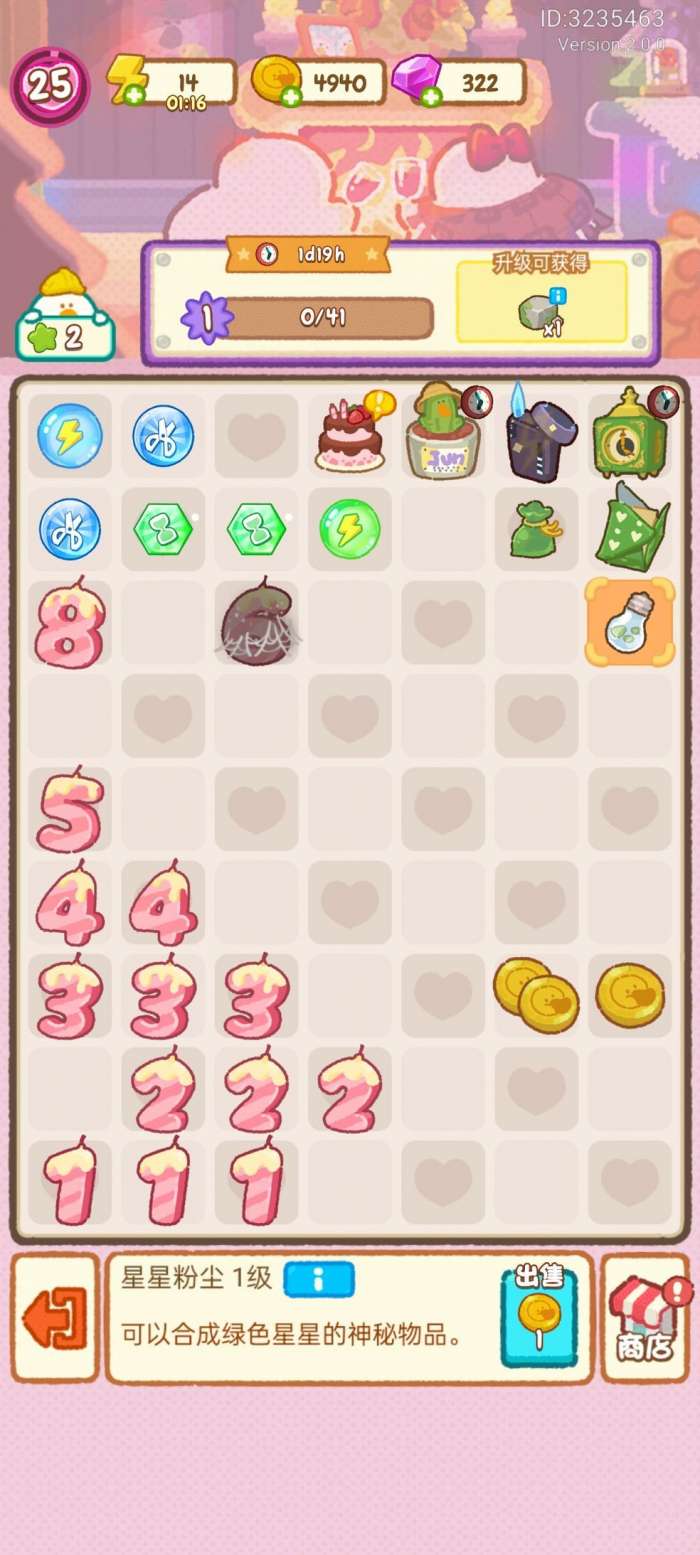Tap the birthday cake generator
This screenshot has height=1555, width=700.
[x=351, y=435]
